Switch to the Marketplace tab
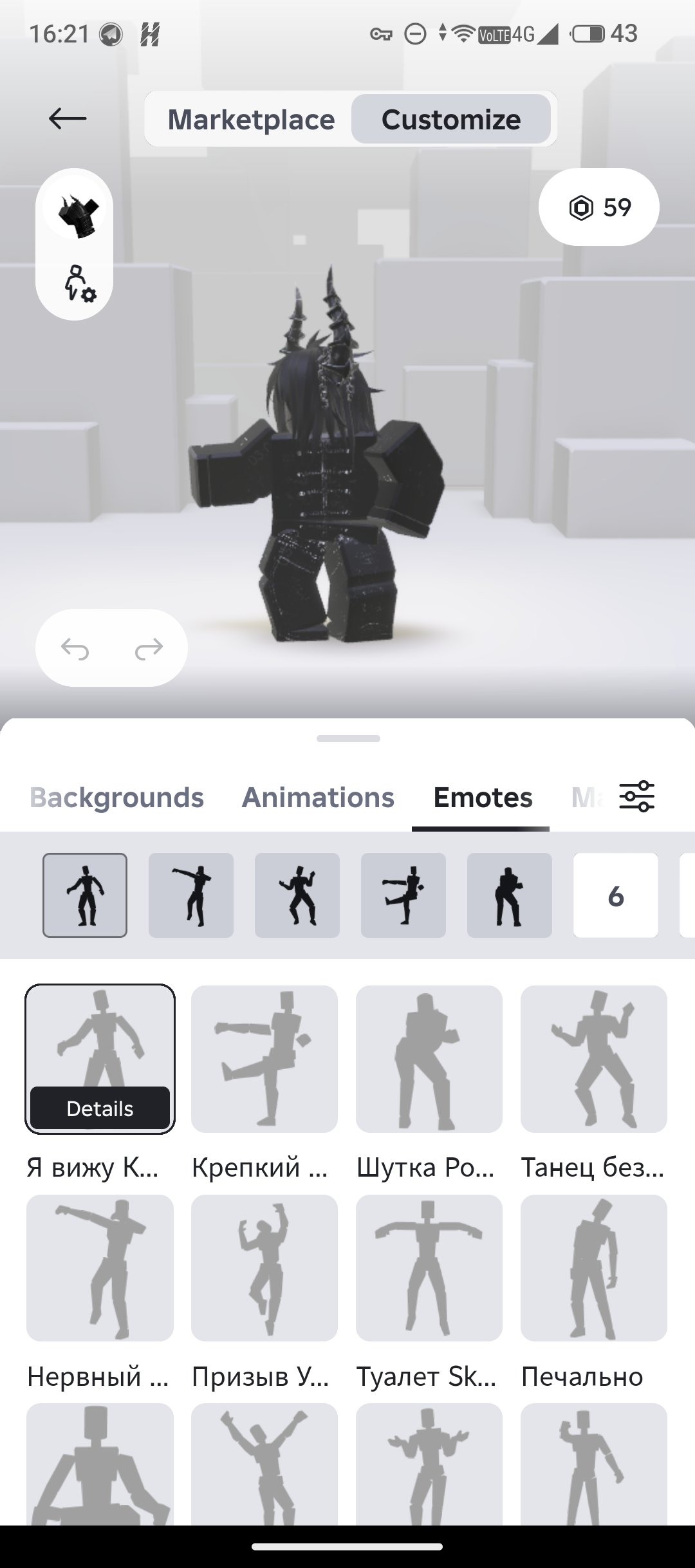The width and height of the screenshot is (695, 1568). tap(251, 120)
